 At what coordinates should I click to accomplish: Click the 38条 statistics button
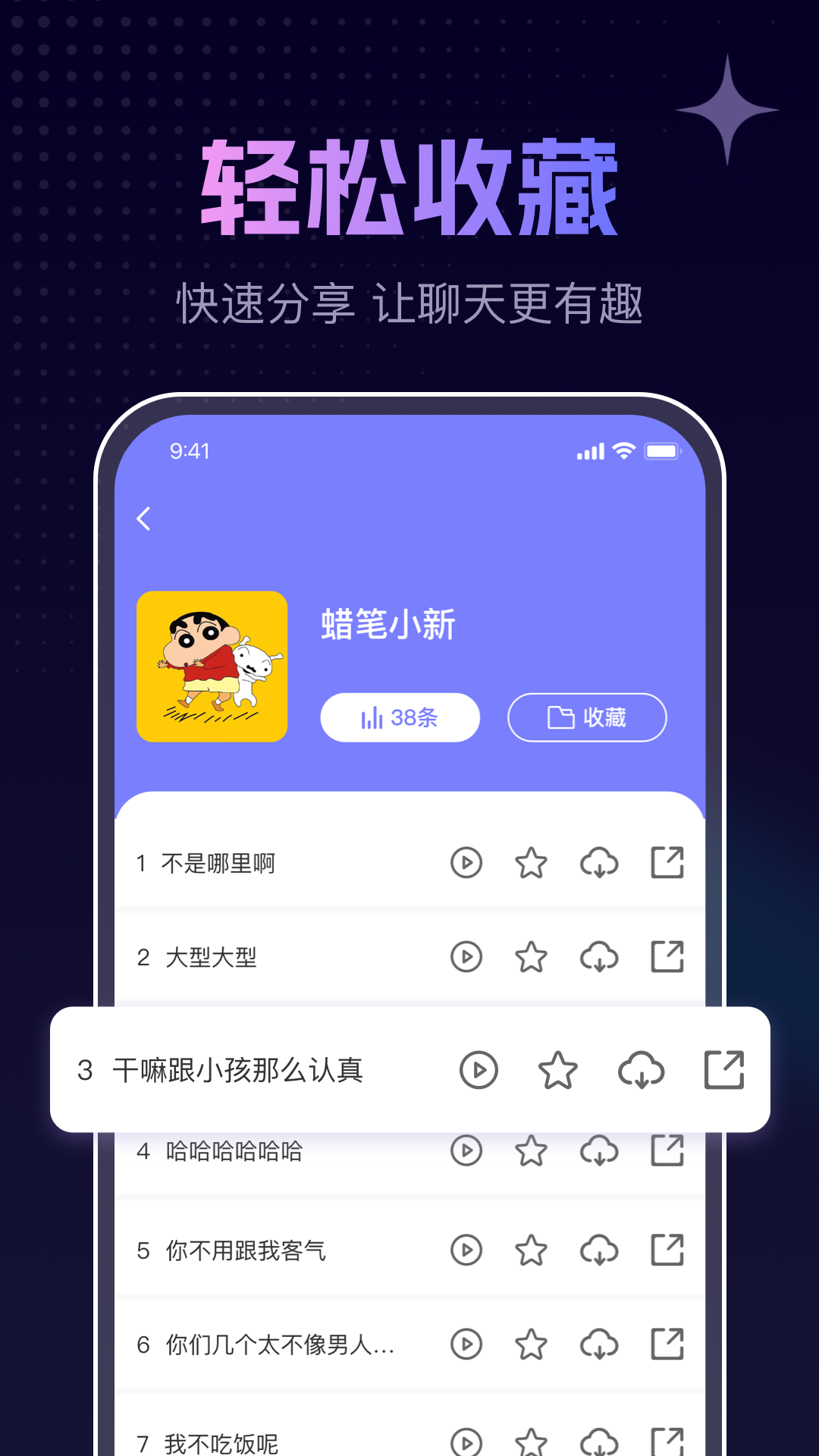[400, 717]
